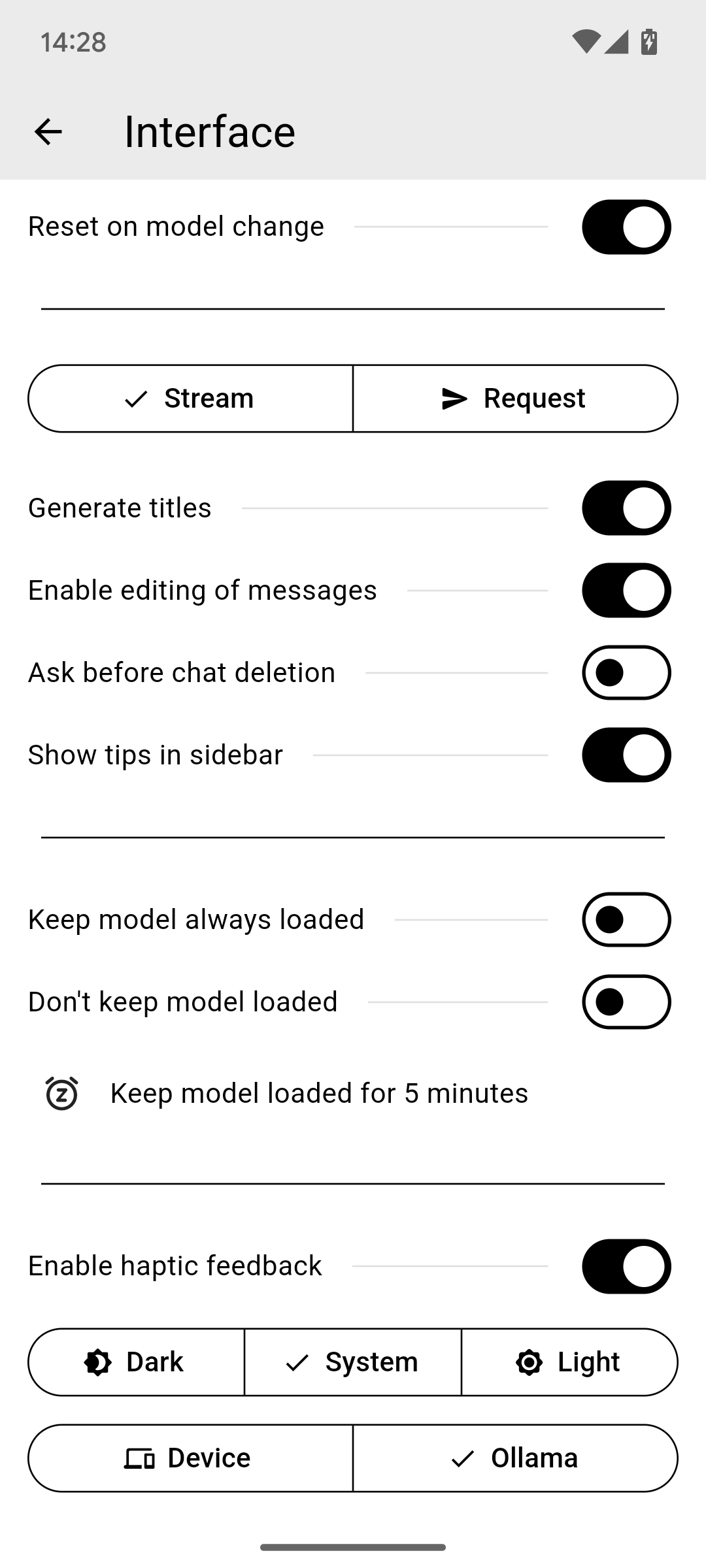Turn off Show tips in sidebar
Image resolution: width=706 pixels, height=1568 pixels.
tap(626, 755)
